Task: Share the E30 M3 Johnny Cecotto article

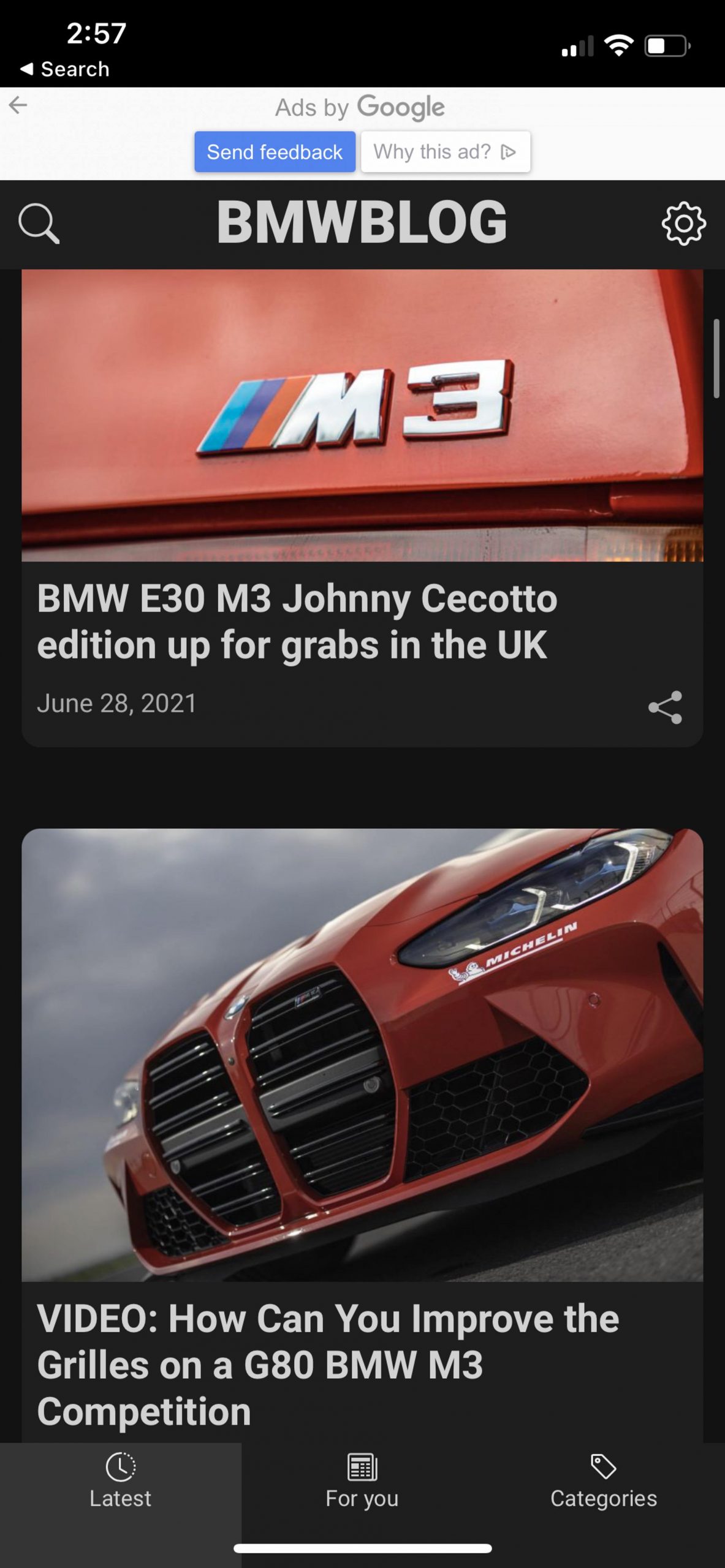Action: click(x=665, y=707)
